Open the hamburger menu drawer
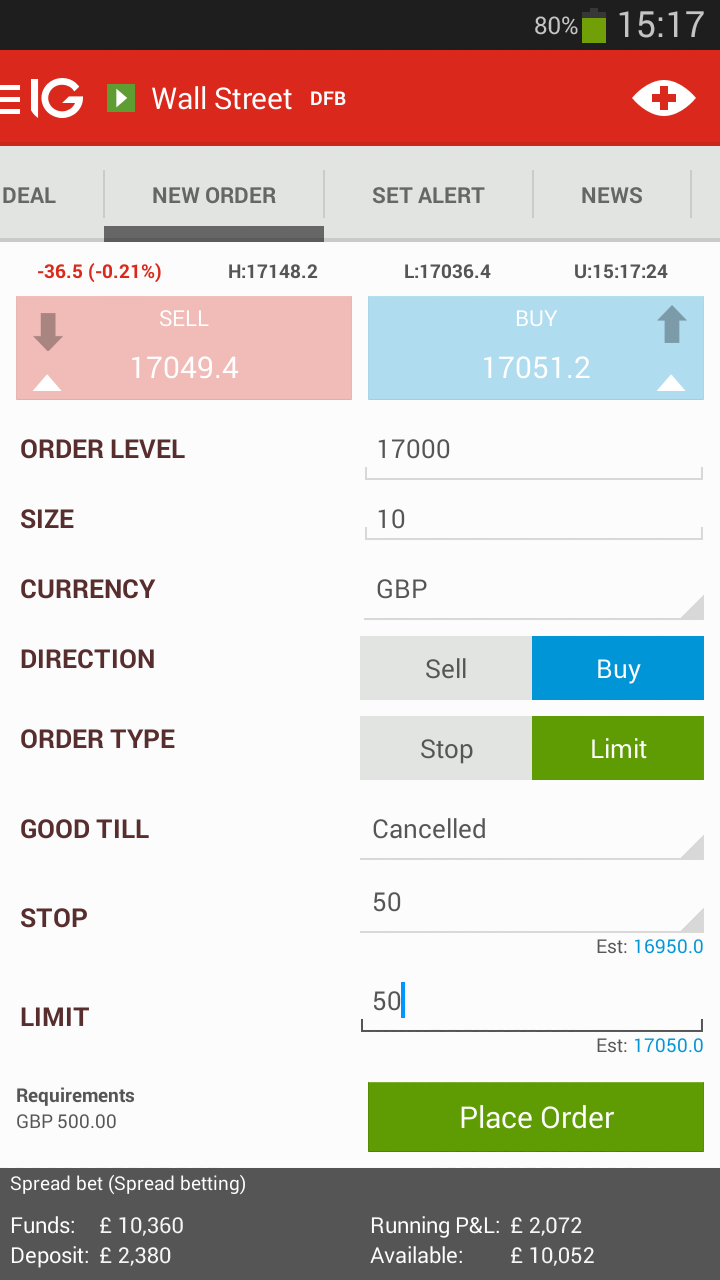This screenshot has width=720, height=1280. (10, 98)
